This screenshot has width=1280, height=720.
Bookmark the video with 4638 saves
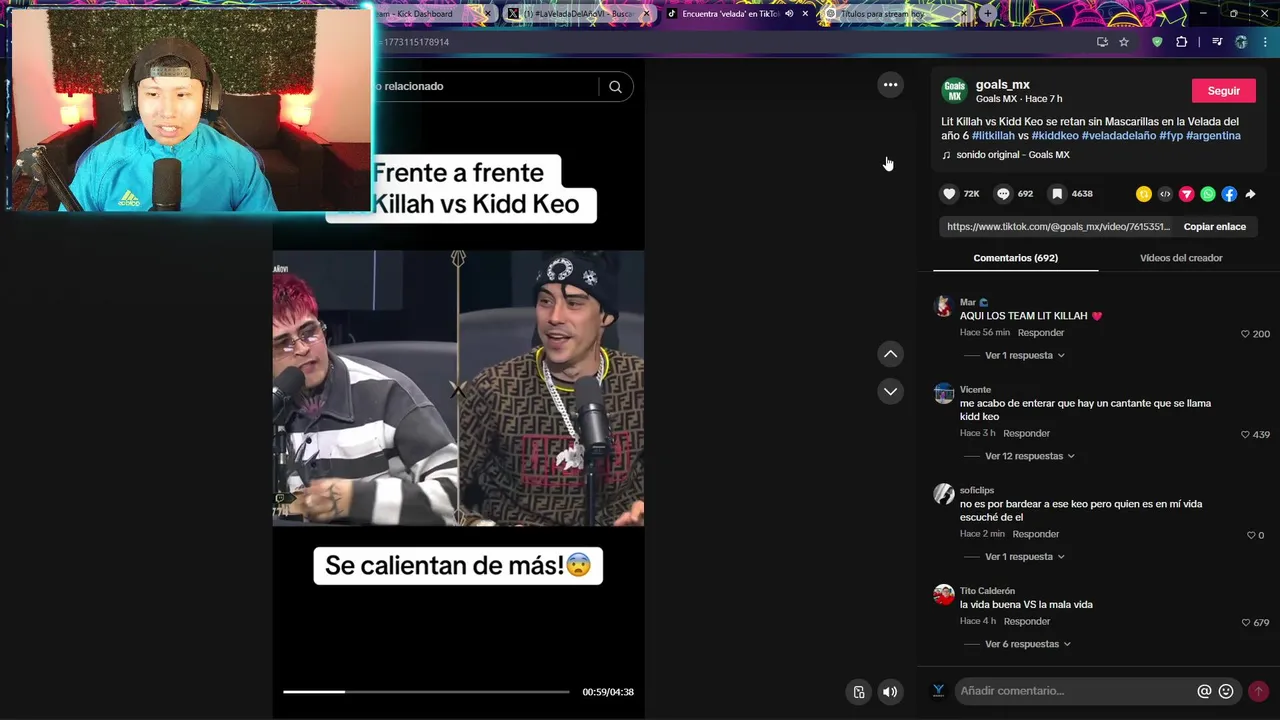[1057, 194]
